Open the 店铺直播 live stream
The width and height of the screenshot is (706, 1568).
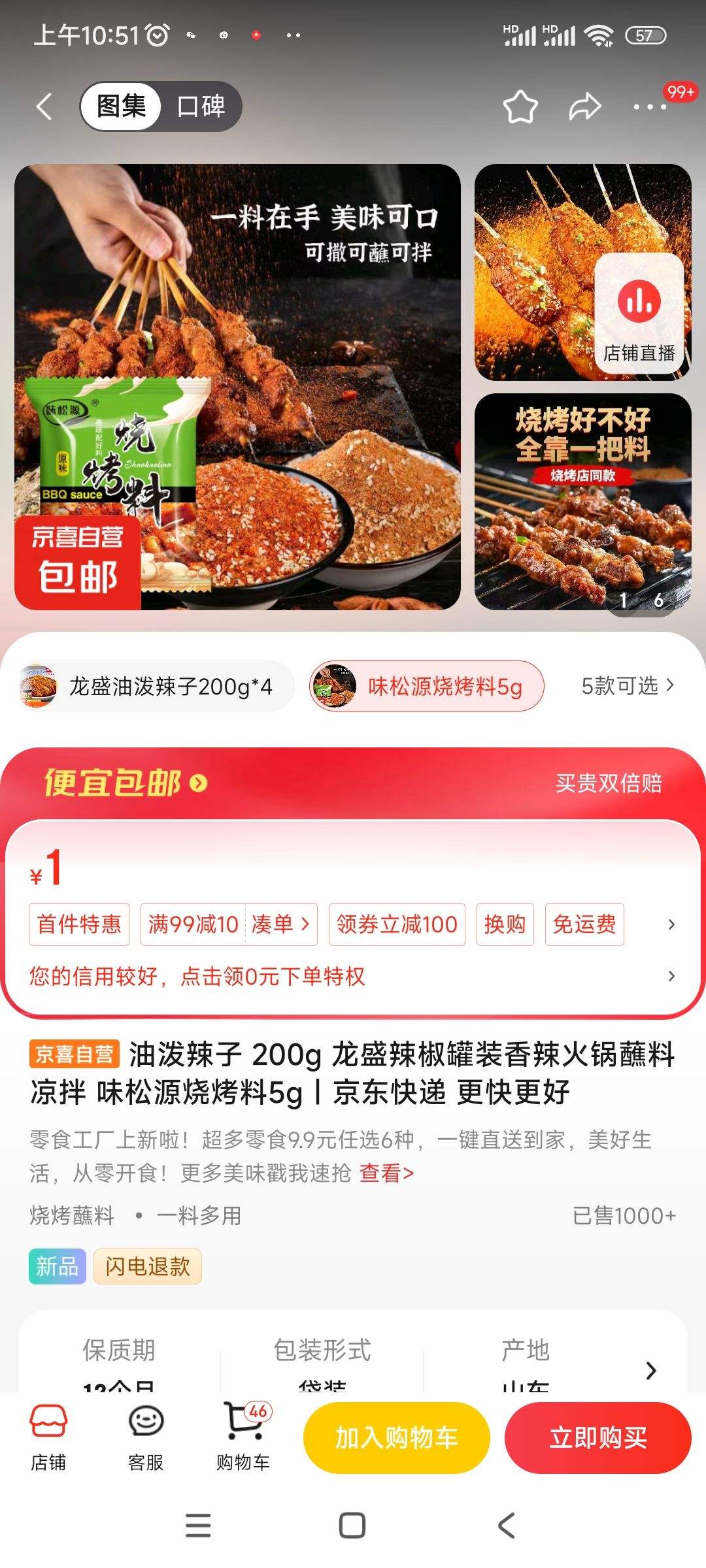point(639,314)
